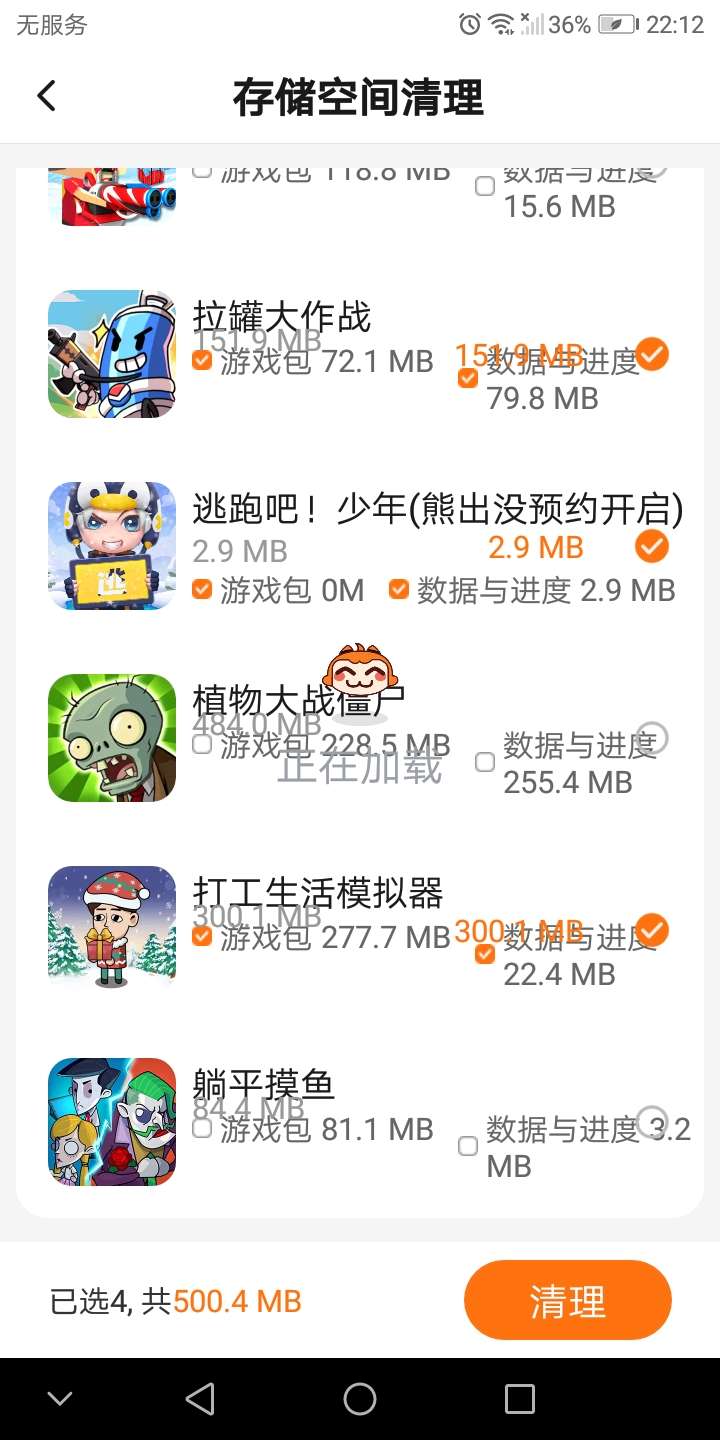Check 数据与进度 15.6 MB in the top partially visible entry
The width and height of the screenshot is (720, 1440).
click(485, 187)
